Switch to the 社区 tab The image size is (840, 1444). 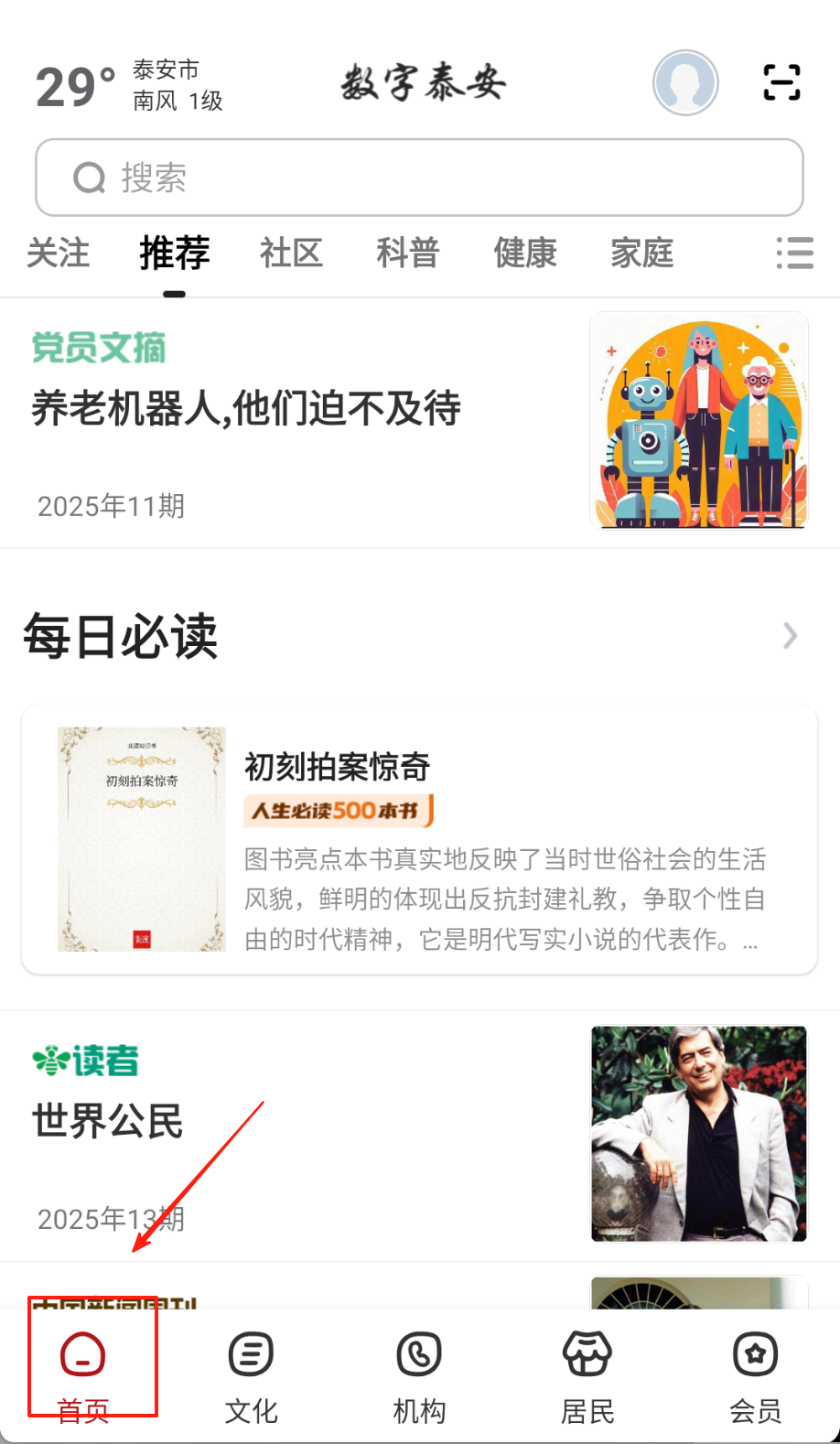(292, 253)
